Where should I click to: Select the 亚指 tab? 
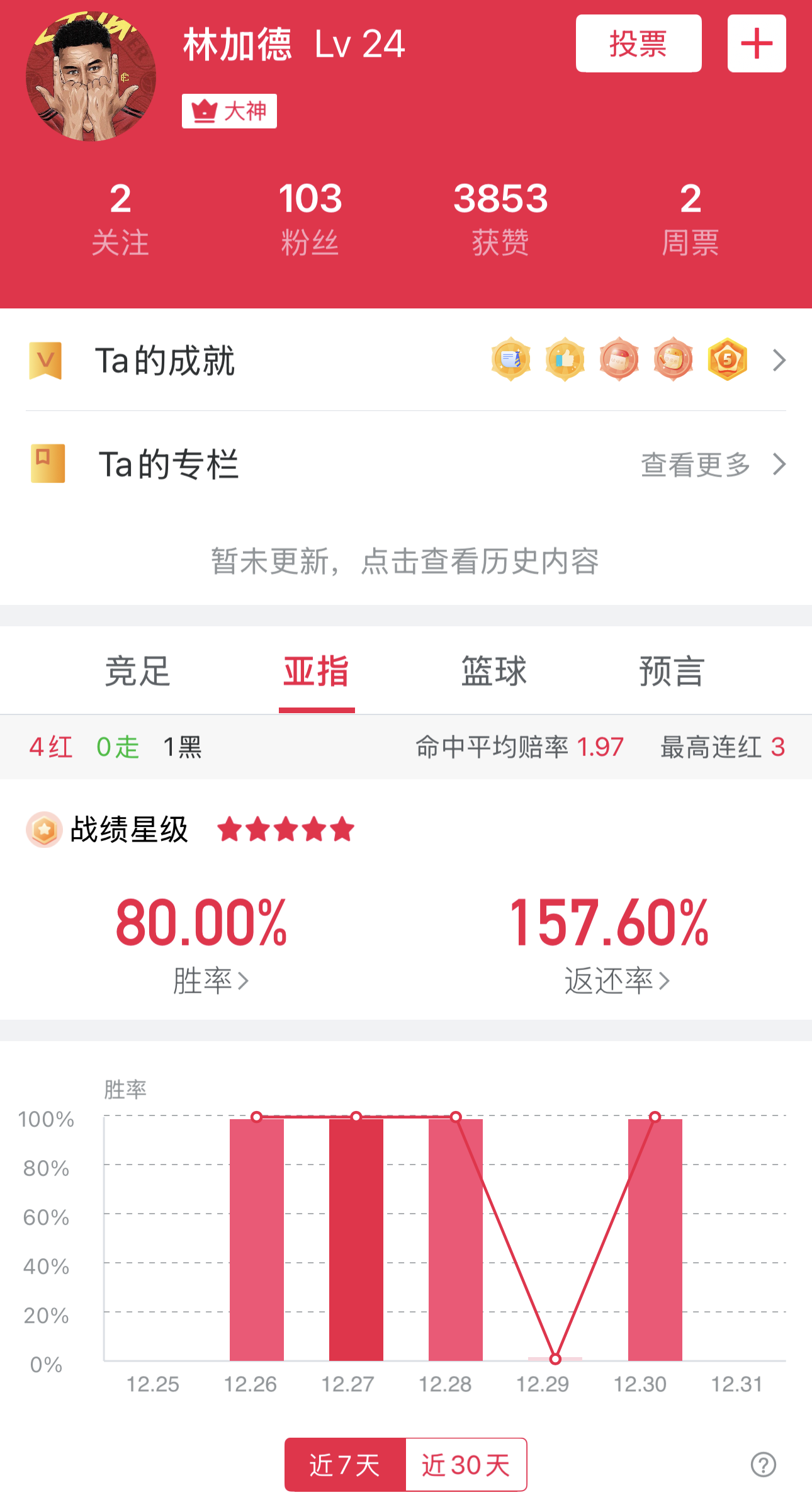click(x=316, y=671)
